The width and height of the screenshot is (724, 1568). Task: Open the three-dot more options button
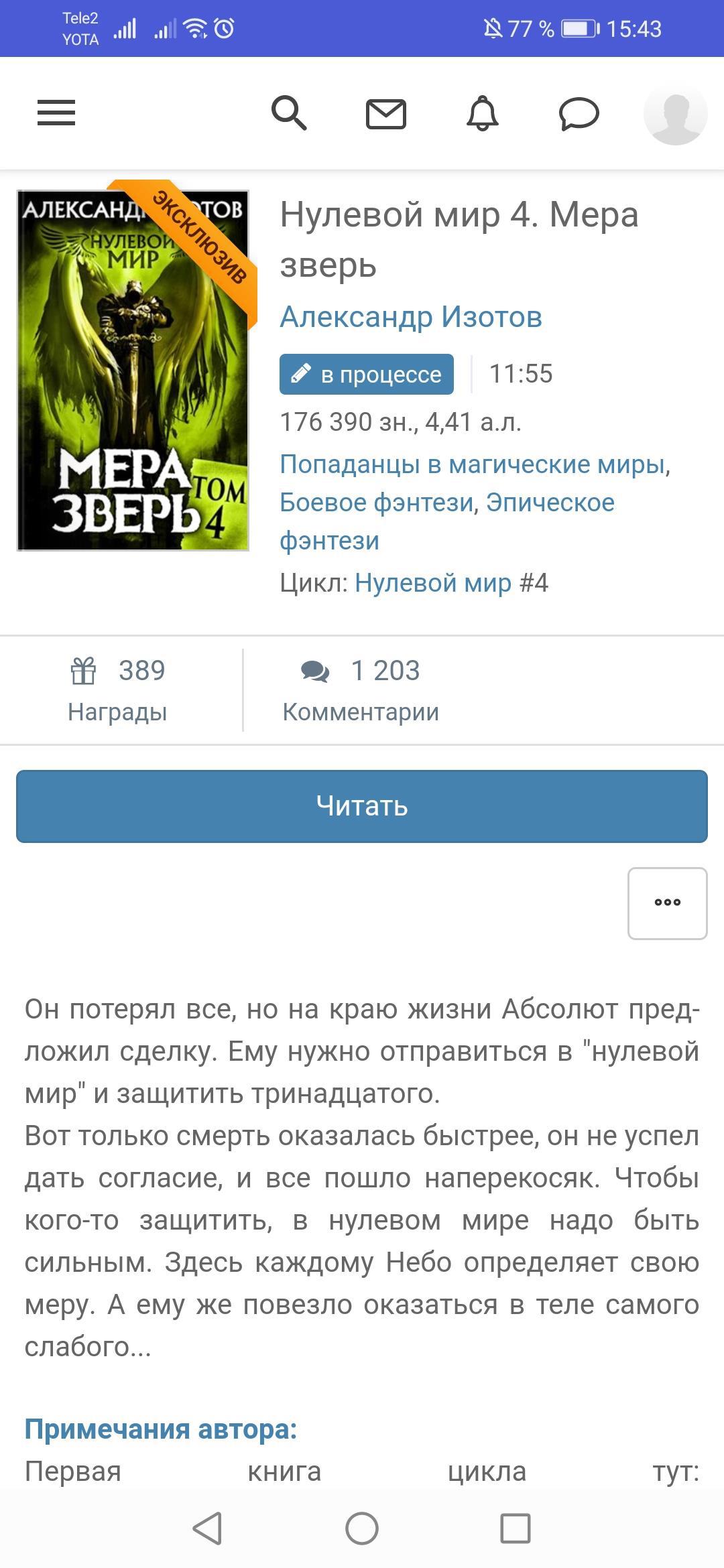(667, 903)
